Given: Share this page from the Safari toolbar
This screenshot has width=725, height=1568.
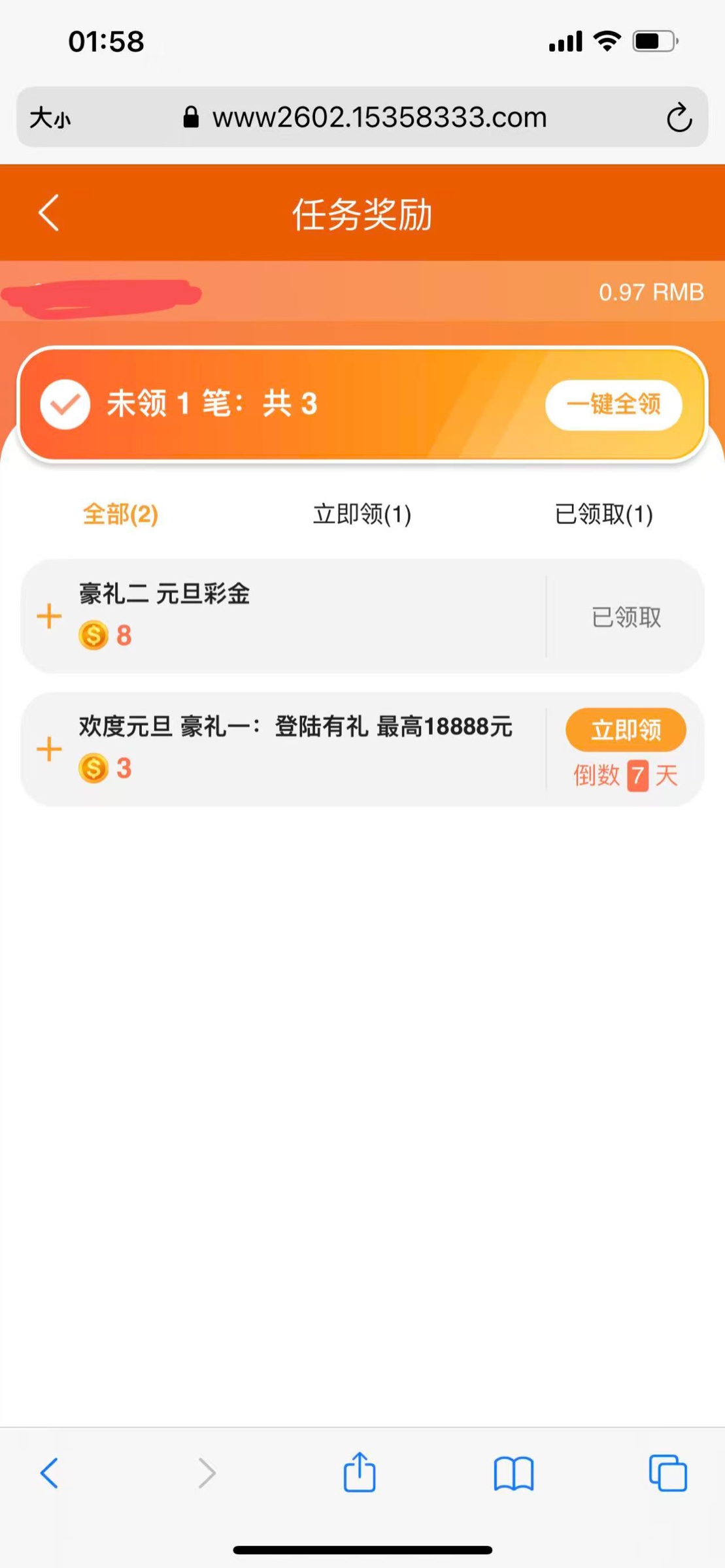Looking at the screenshot, I should tap(360, 1473).
